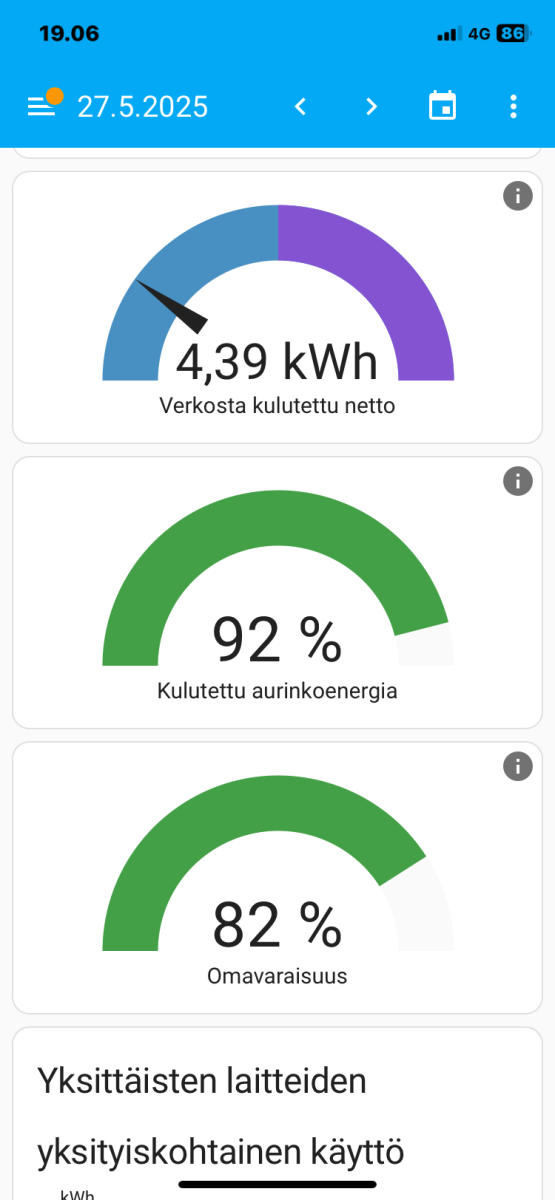Show info for Kulutettu aurinkoenergia
This screenshot has height=1200, width=555.
(517, 481)
